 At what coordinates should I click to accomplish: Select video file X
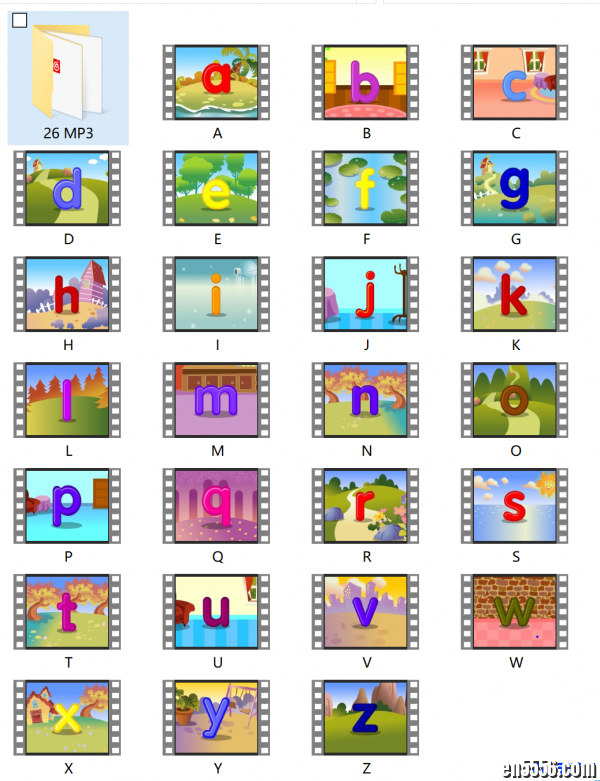(x=68, y=717)
